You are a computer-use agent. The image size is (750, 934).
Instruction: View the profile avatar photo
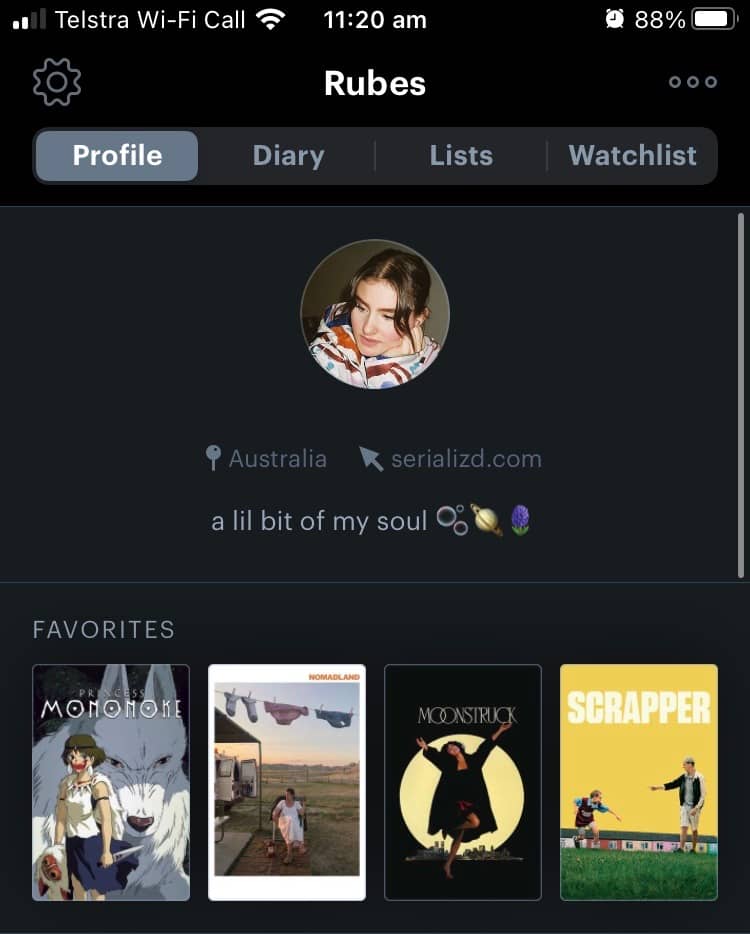point(375,314)
